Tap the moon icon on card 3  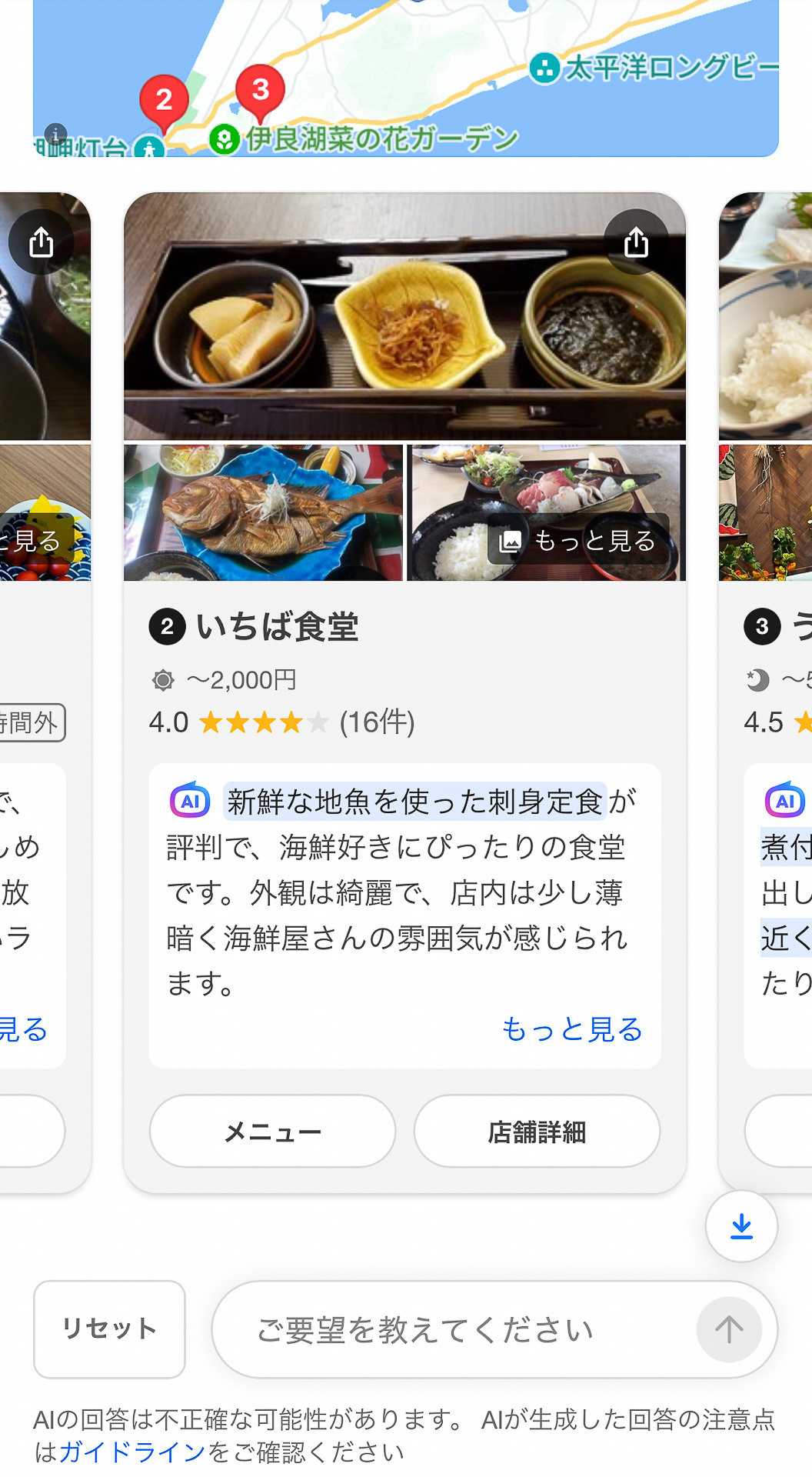pyautogui.click(x=757, y=679)
